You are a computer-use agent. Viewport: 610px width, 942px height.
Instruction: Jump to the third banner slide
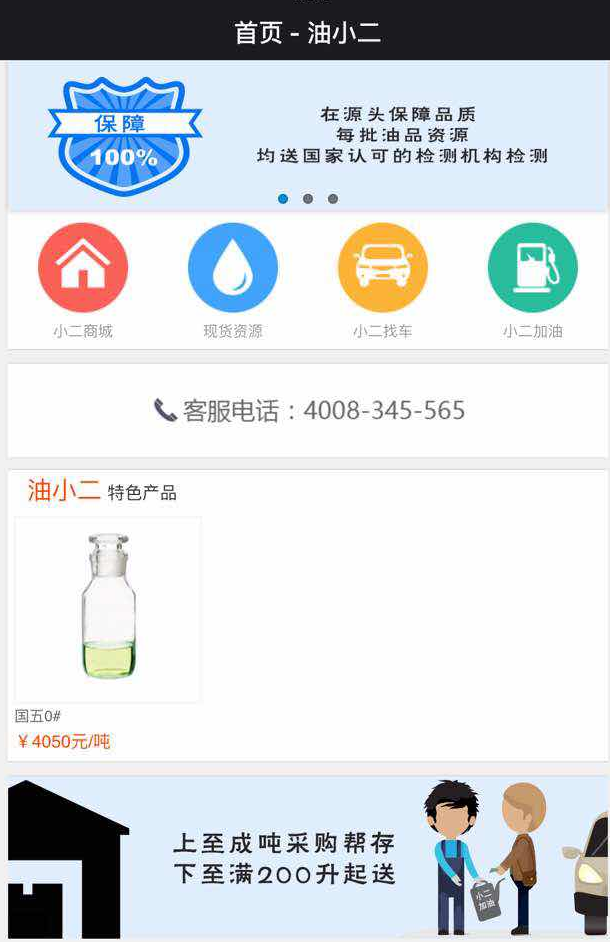pyautogui.click(x=333, y=199)
